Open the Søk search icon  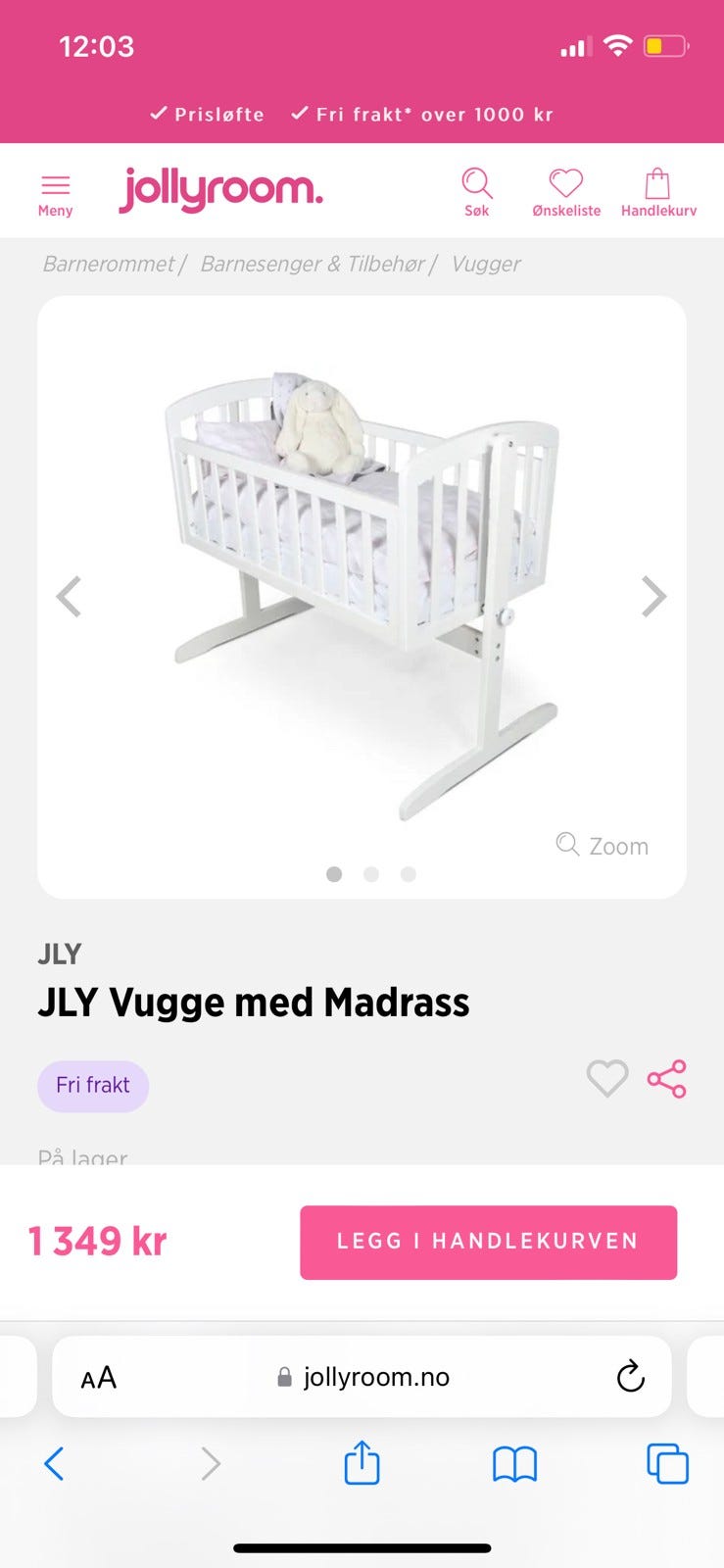click(476, 191)
